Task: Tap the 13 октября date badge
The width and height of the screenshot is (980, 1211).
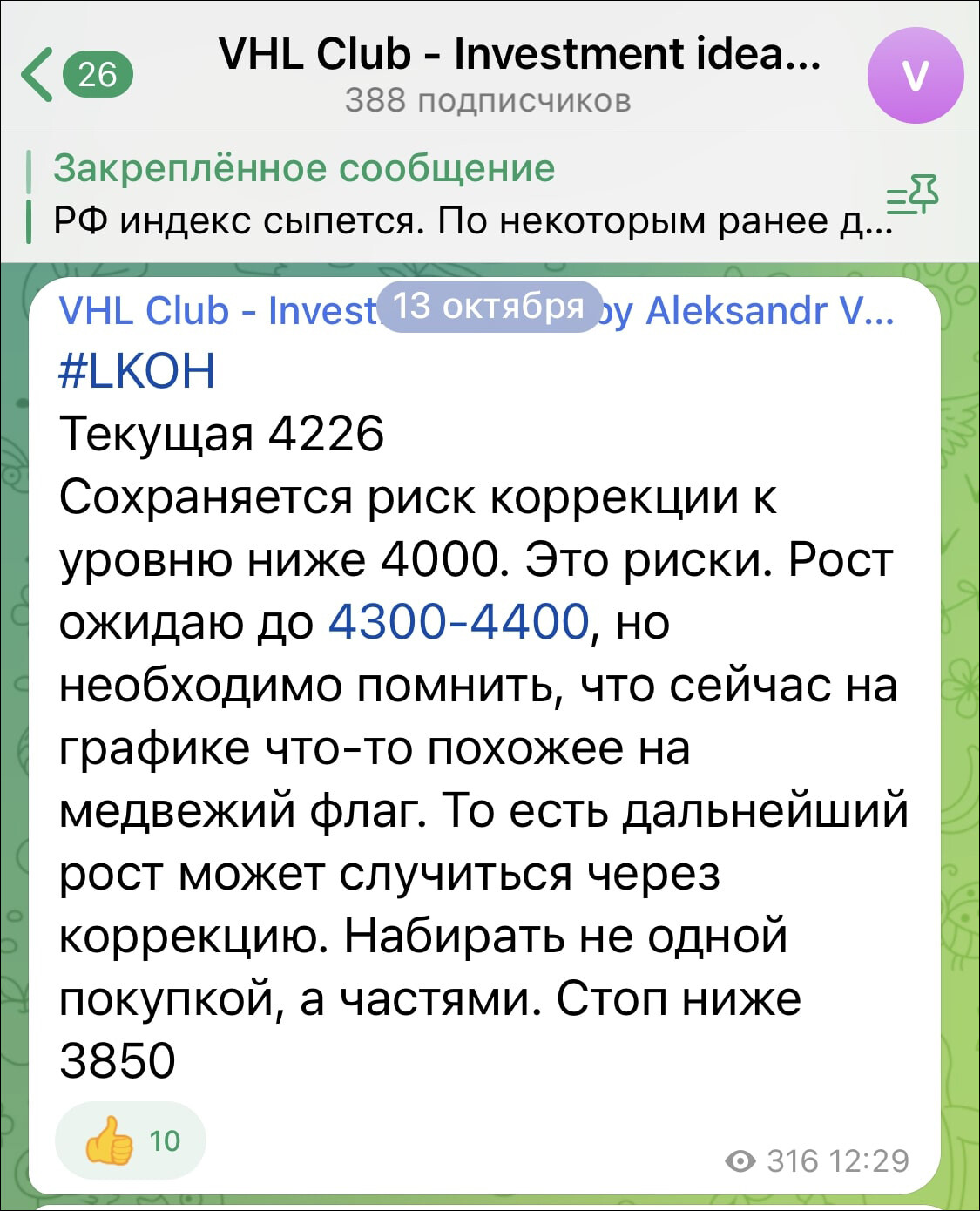Action: 489,307
